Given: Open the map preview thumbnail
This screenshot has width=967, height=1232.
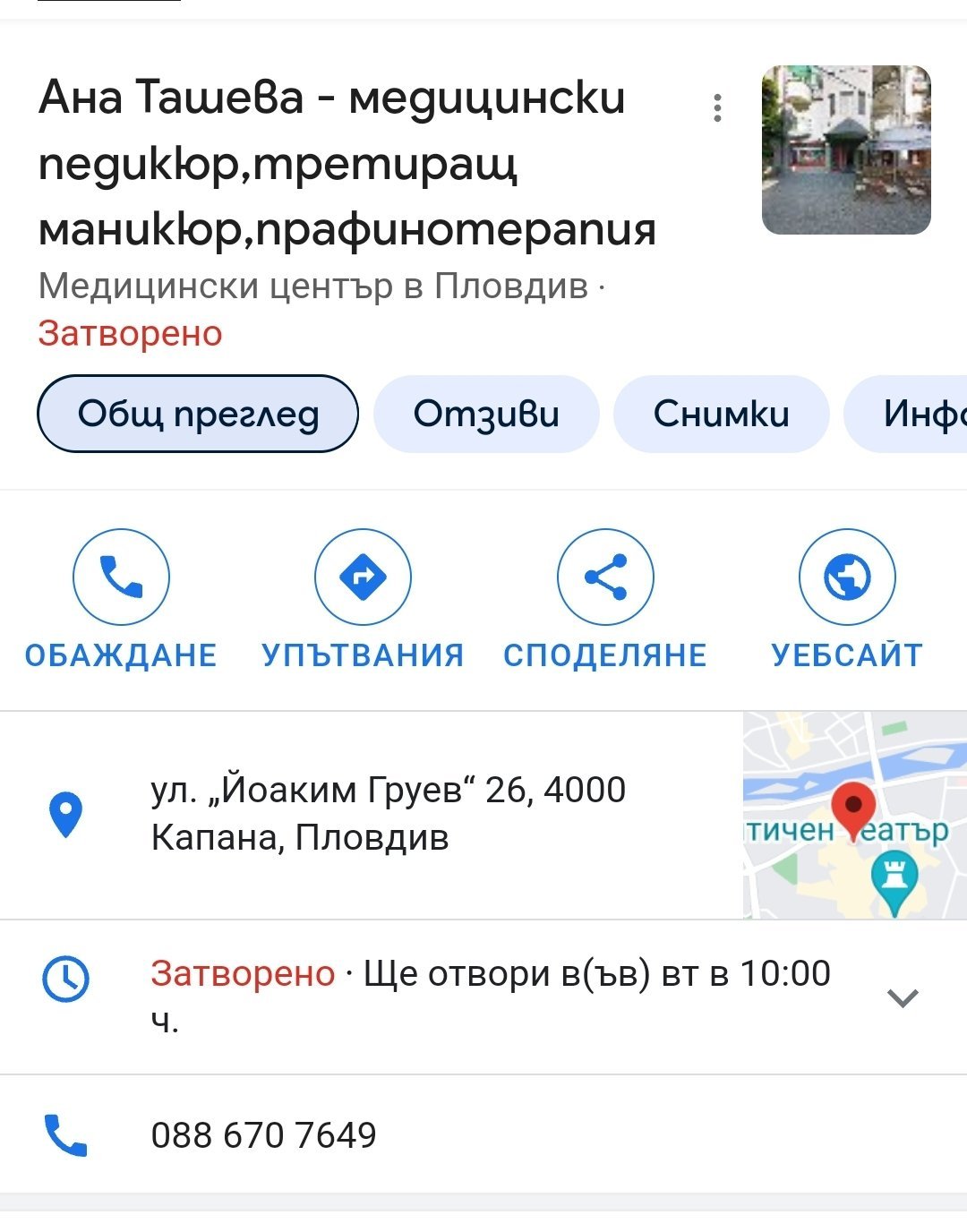Looking at the screenshot, I should point(854,815).
